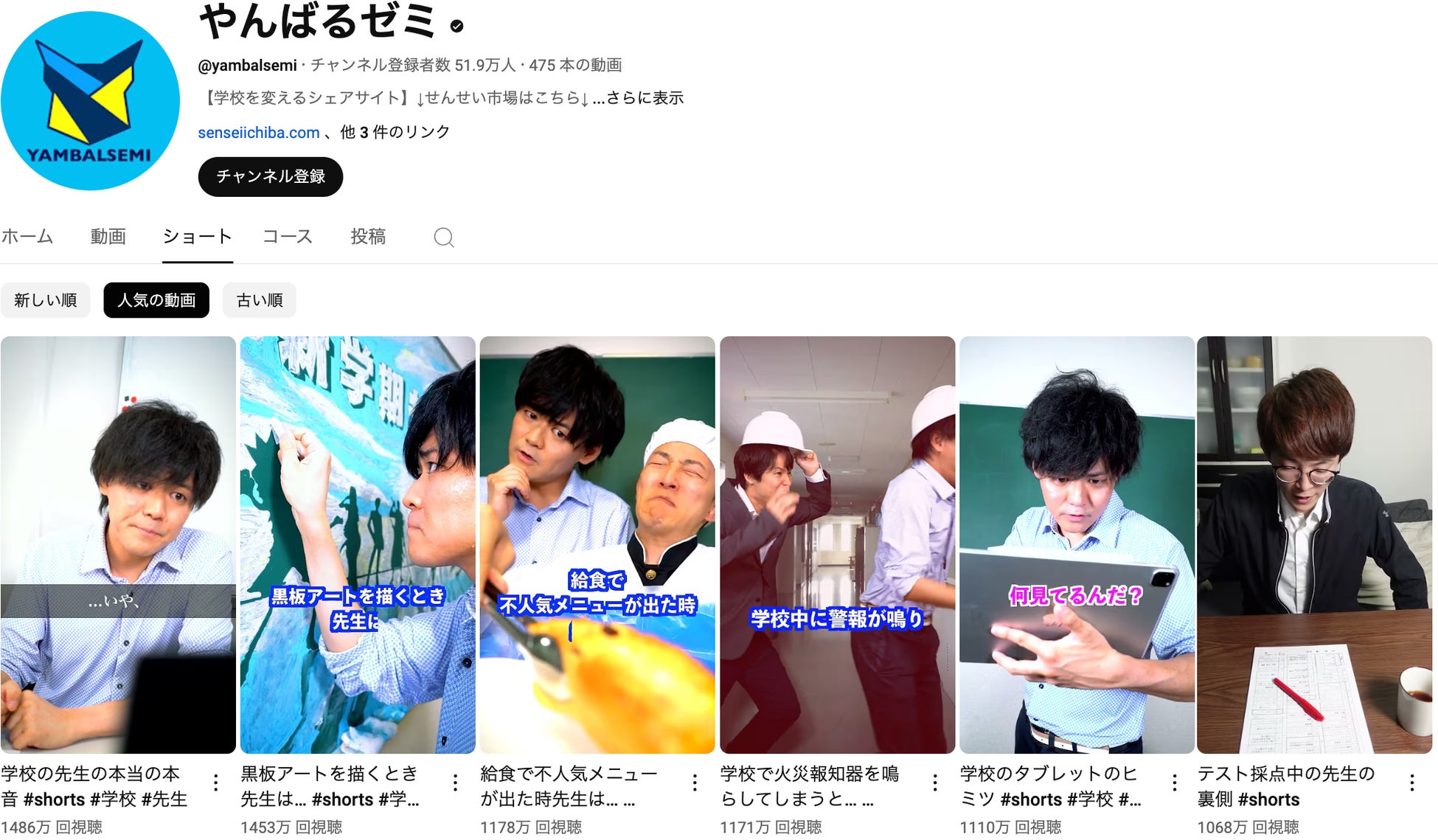1438x840 pixels.
Task: Play the short 学校の先生の本当の本音
Action: tap(118, 545)
